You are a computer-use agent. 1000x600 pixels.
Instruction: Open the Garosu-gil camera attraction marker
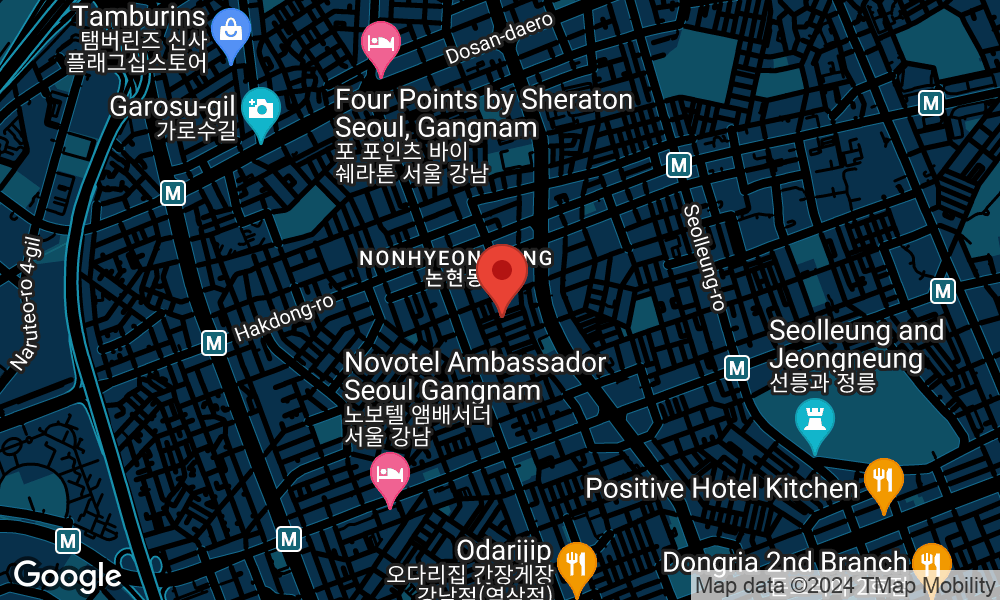(260, 109)
